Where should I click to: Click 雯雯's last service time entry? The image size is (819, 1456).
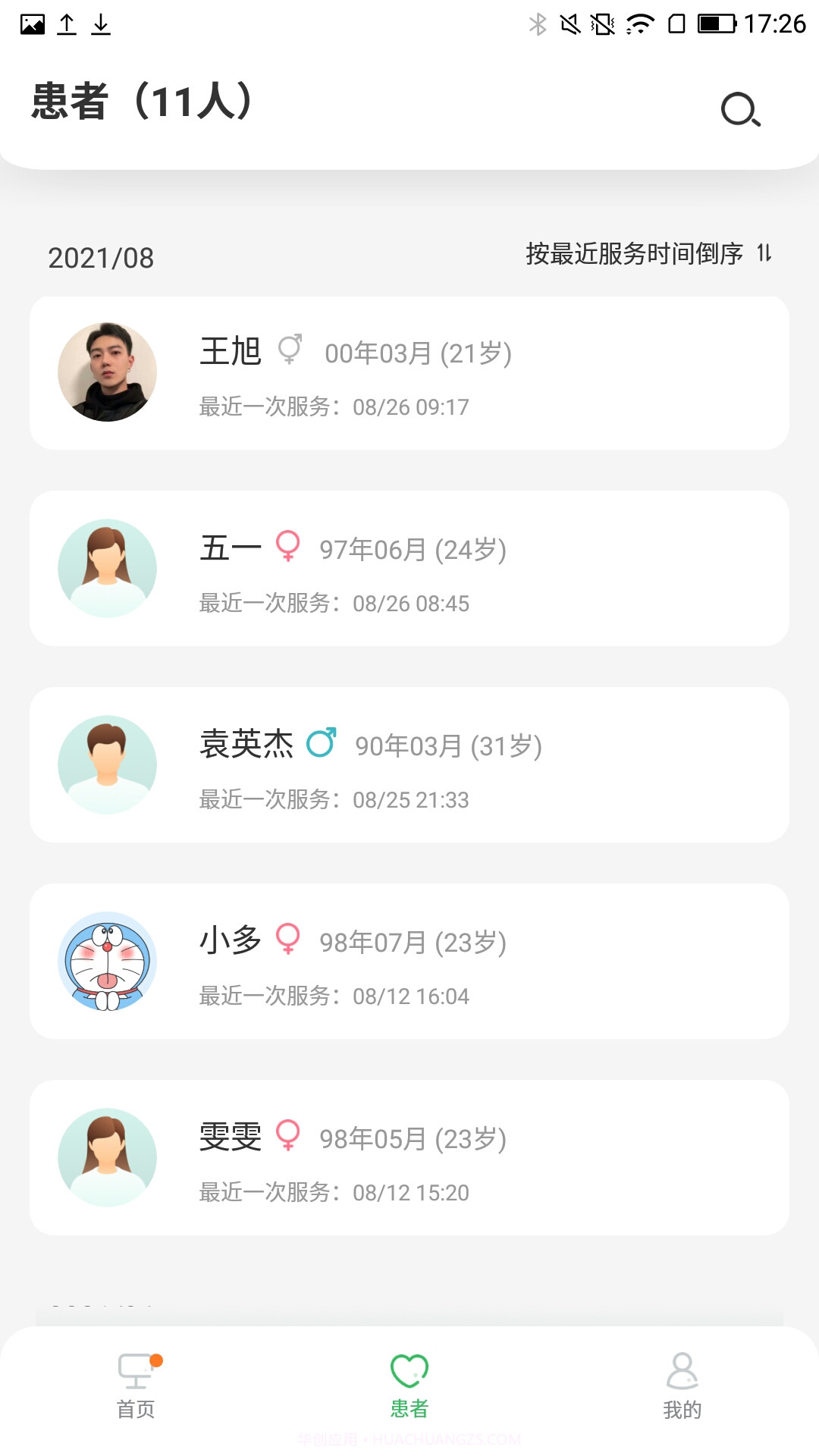click(334, 1191)
